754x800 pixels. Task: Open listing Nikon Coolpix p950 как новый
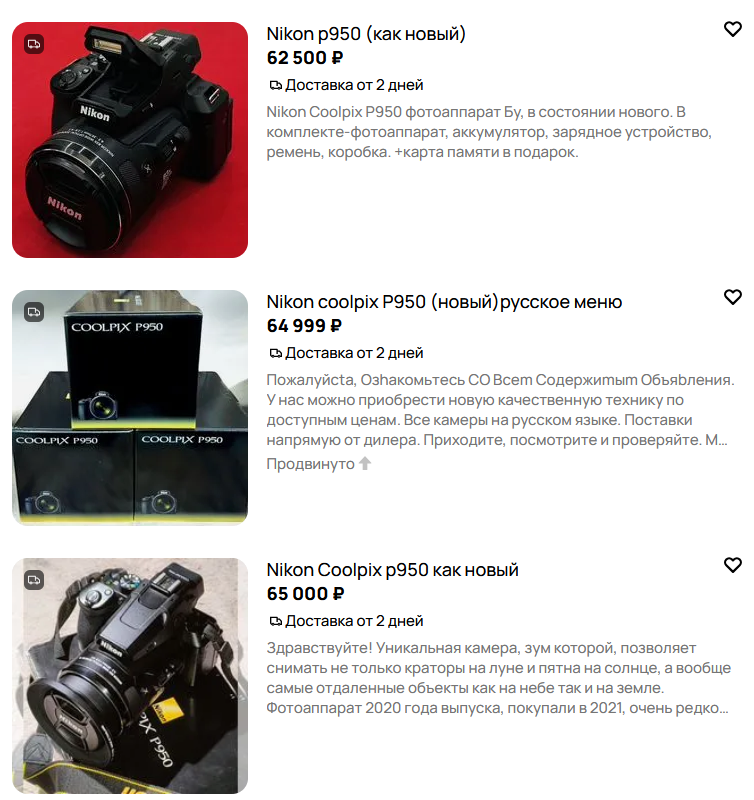pos(392,570)
